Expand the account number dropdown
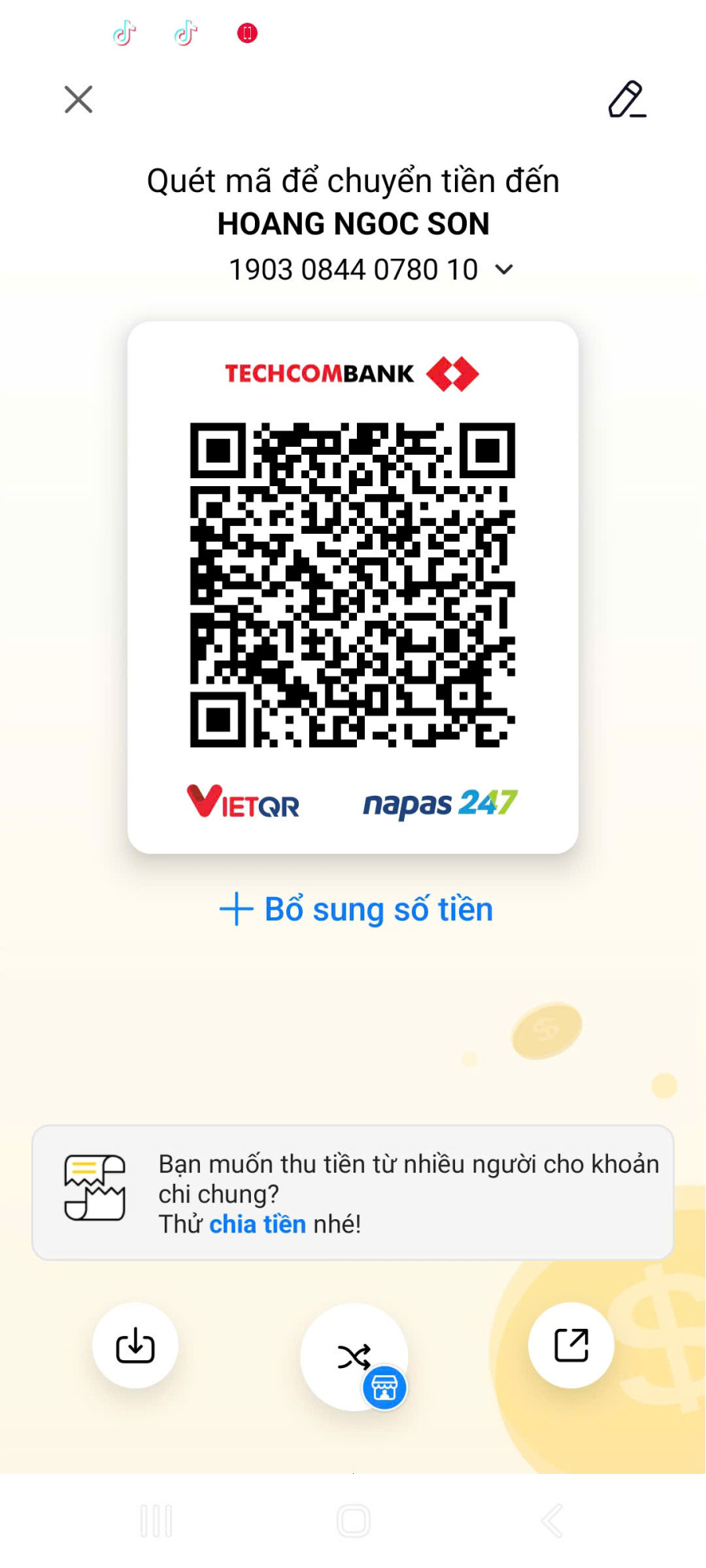Image resolution: width=706 pixels, height=1568 pixels. click(504, 270)
